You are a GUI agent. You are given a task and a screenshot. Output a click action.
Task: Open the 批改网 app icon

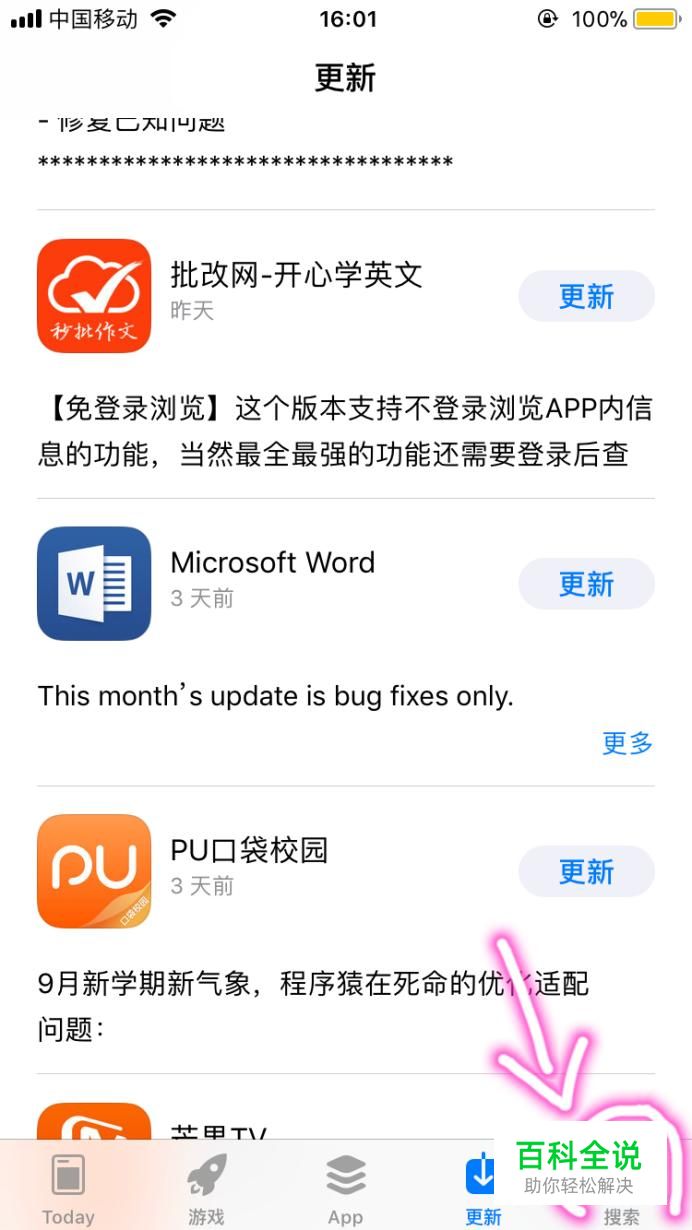[94, 296]
